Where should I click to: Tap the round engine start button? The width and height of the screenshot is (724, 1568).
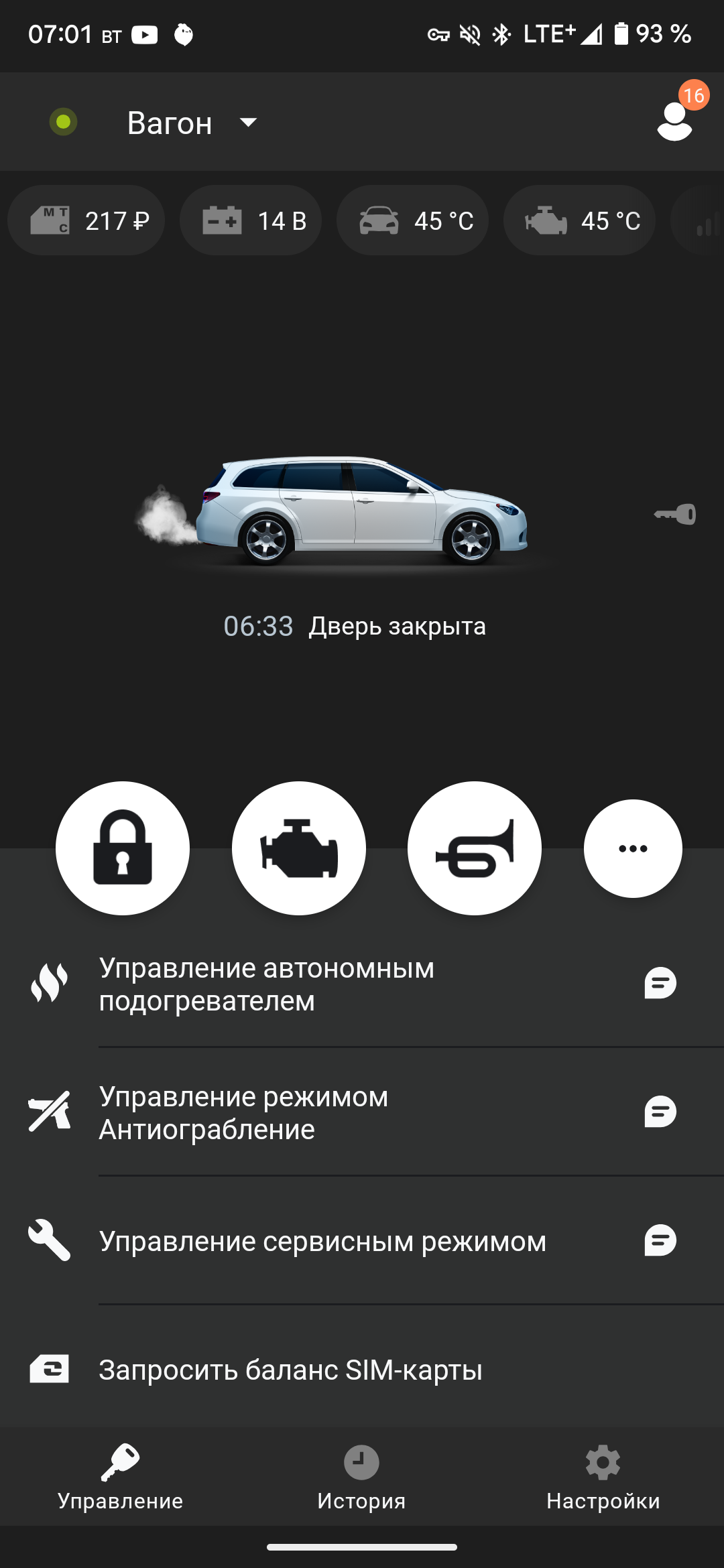299,848
